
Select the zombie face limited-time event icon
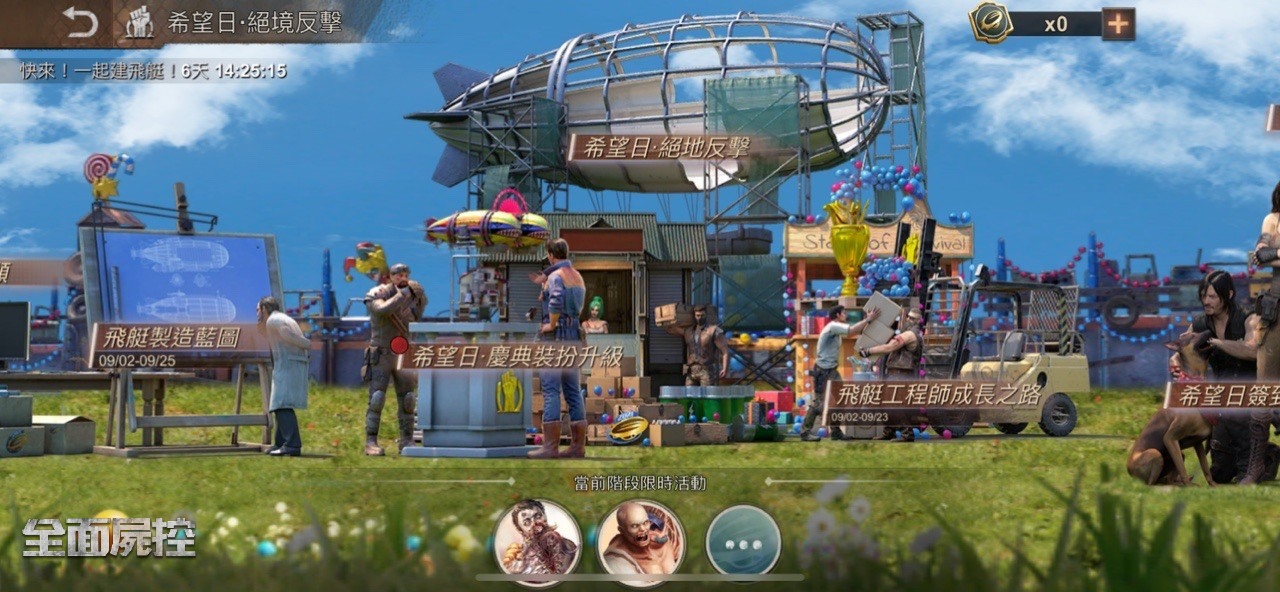point(537,542)
